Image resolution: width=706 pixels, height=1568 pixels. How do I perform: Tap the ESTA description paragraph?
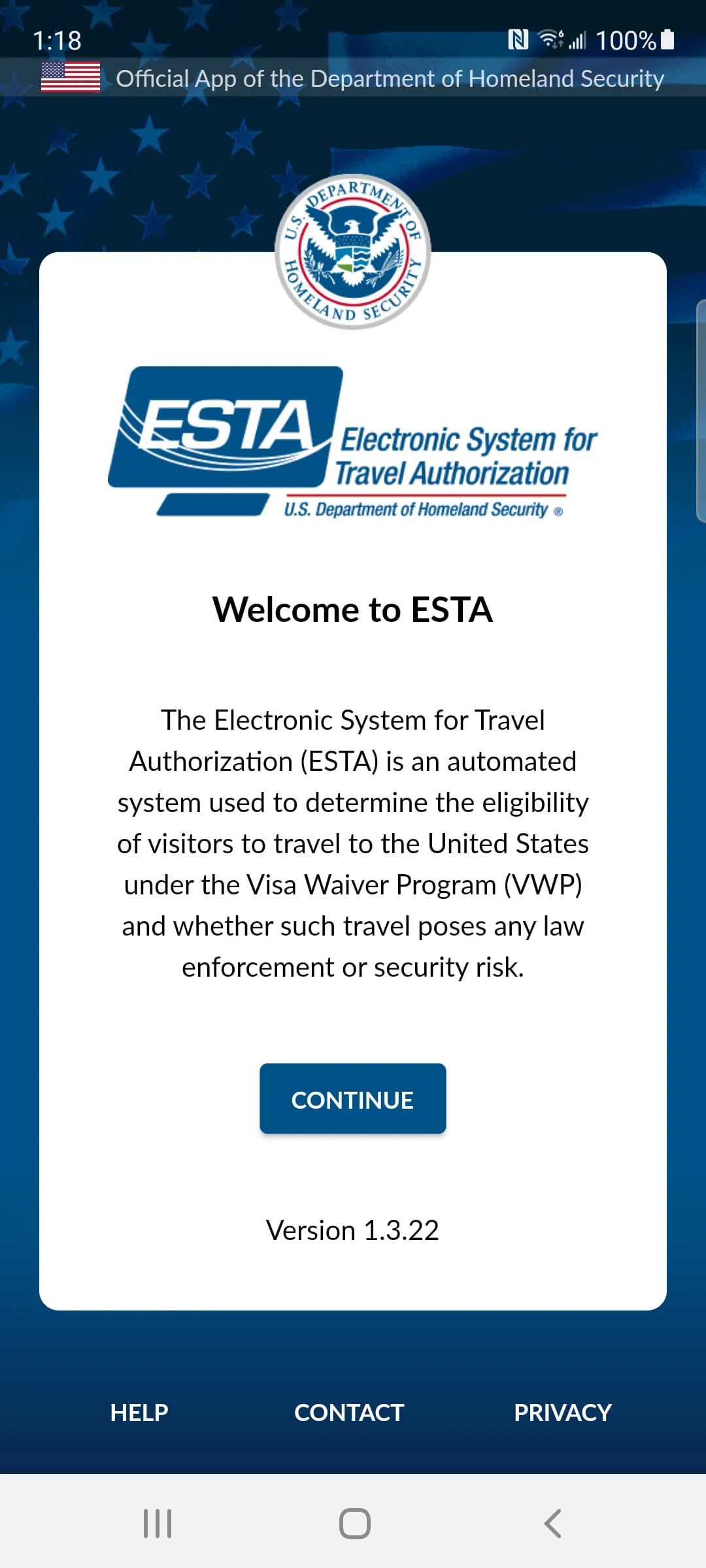pyautogui.click(x=353, y=843)
